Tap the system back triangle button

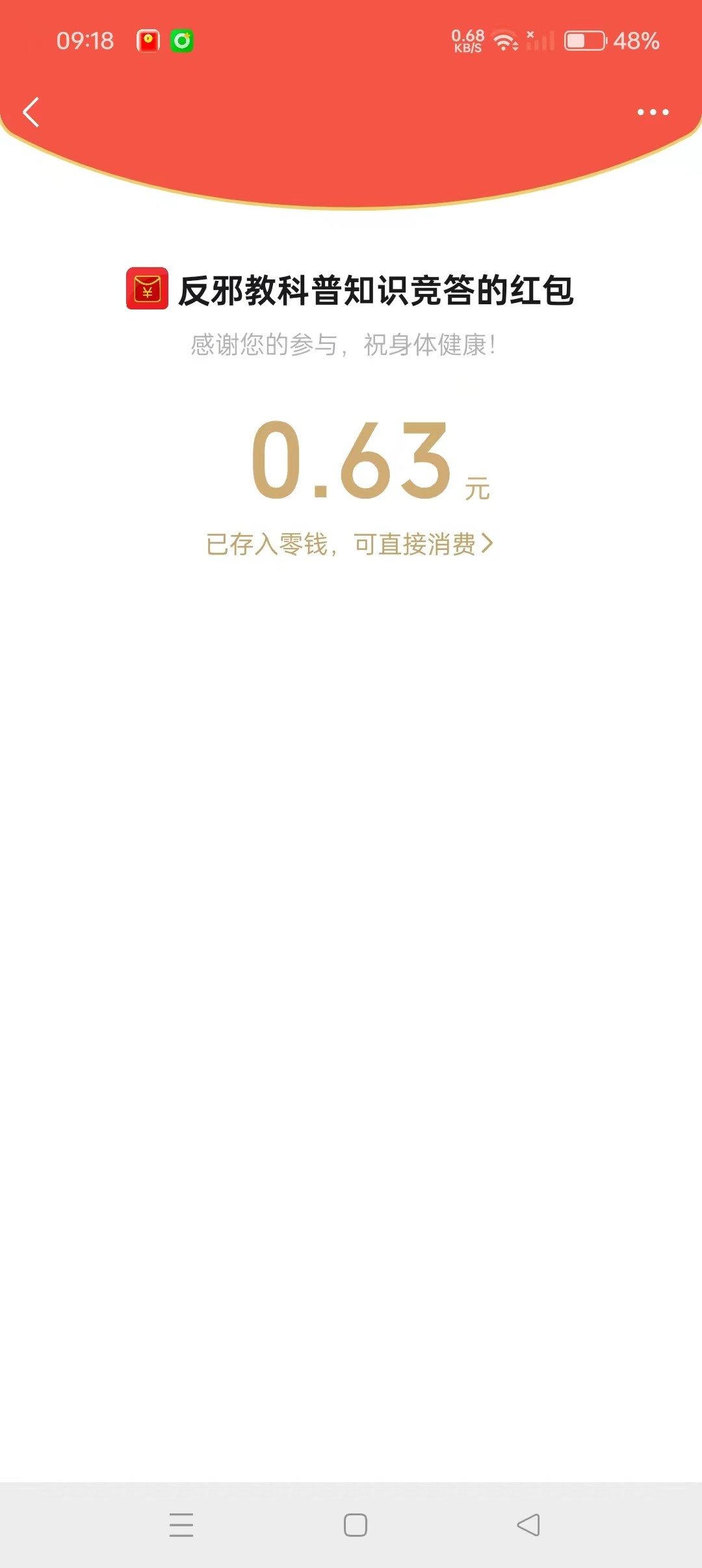528,1525
